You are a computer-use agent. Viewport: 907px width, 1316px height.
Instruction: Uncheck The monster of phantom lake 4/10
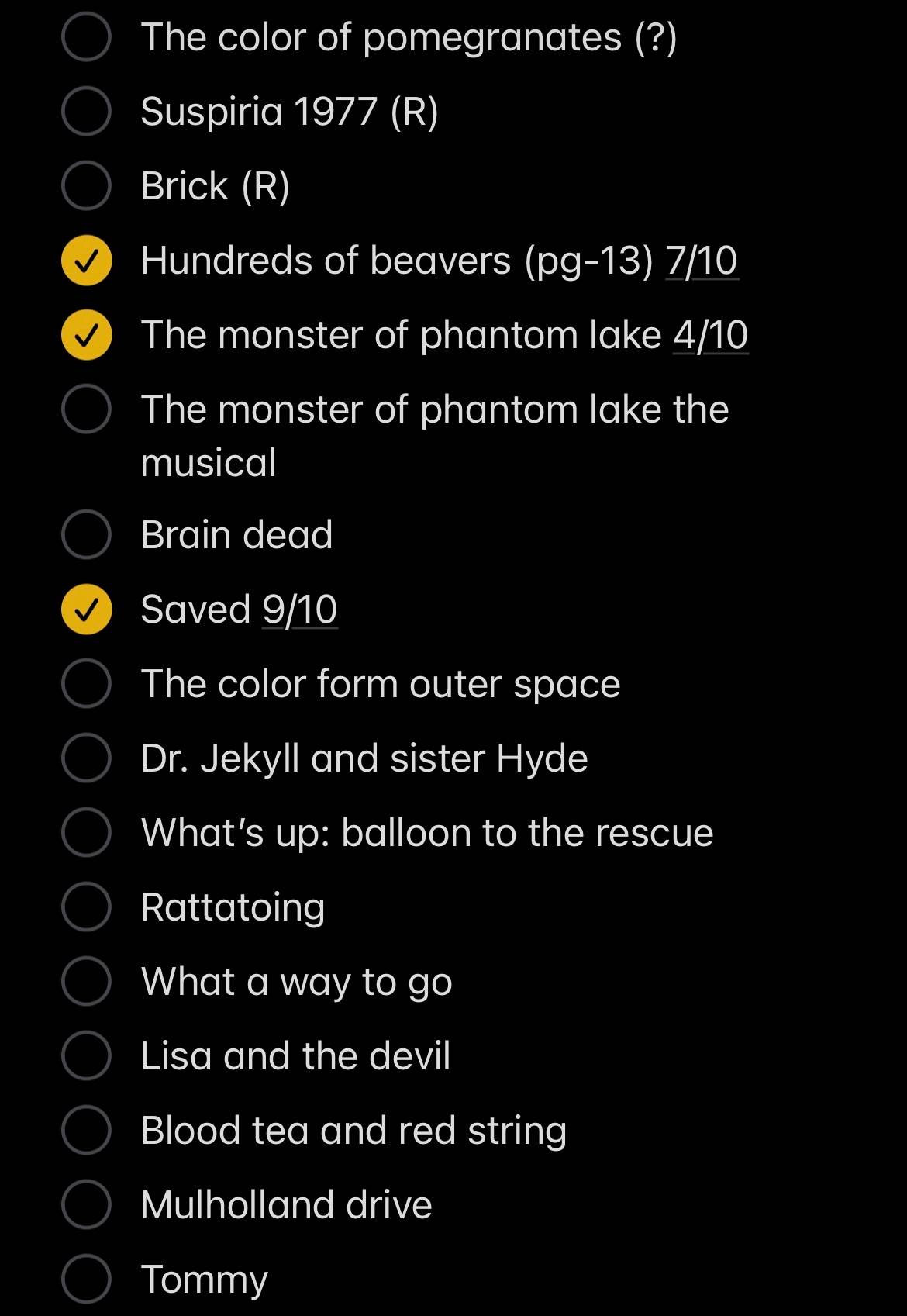point(86,334)
